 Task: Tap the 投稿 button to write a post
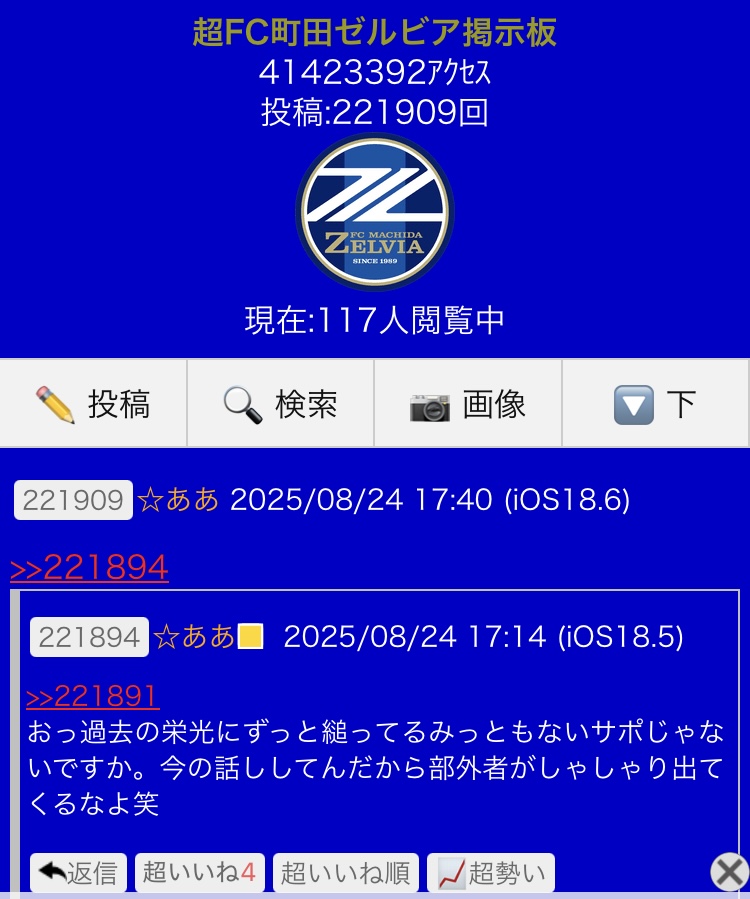click(93, 404)
